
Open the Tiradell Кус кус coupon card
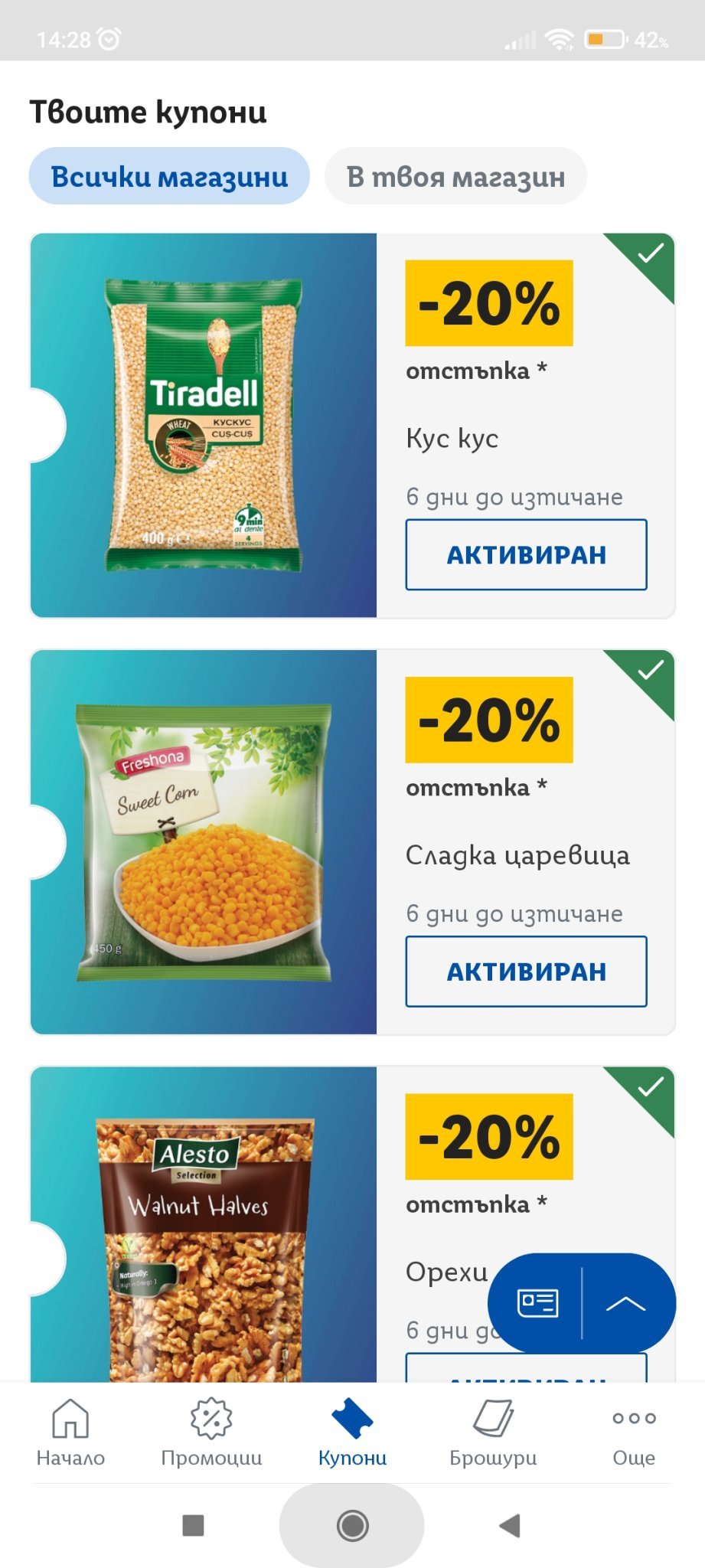coord(204,426)
